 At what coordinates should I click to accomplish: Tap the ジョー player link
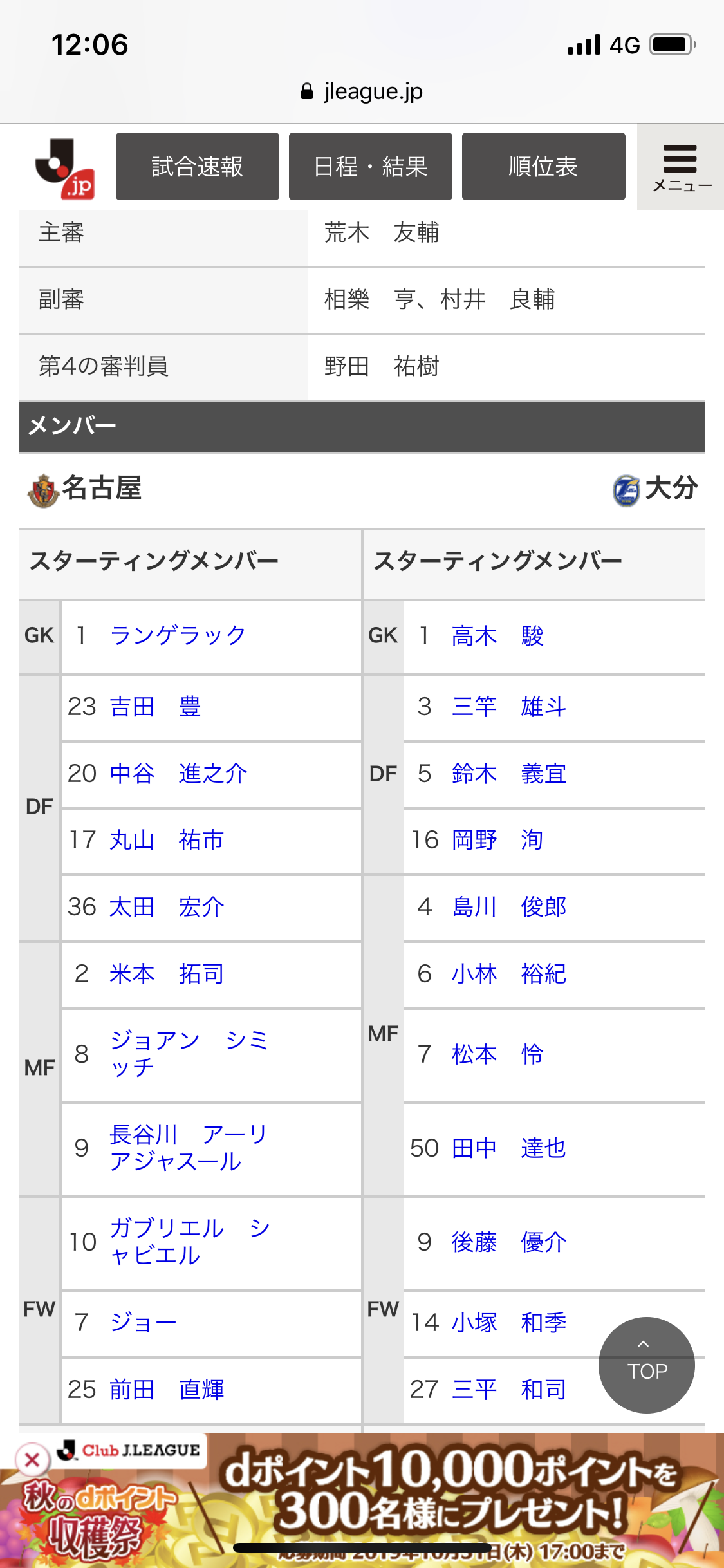pyautogui.click(x=143, y=1323)
